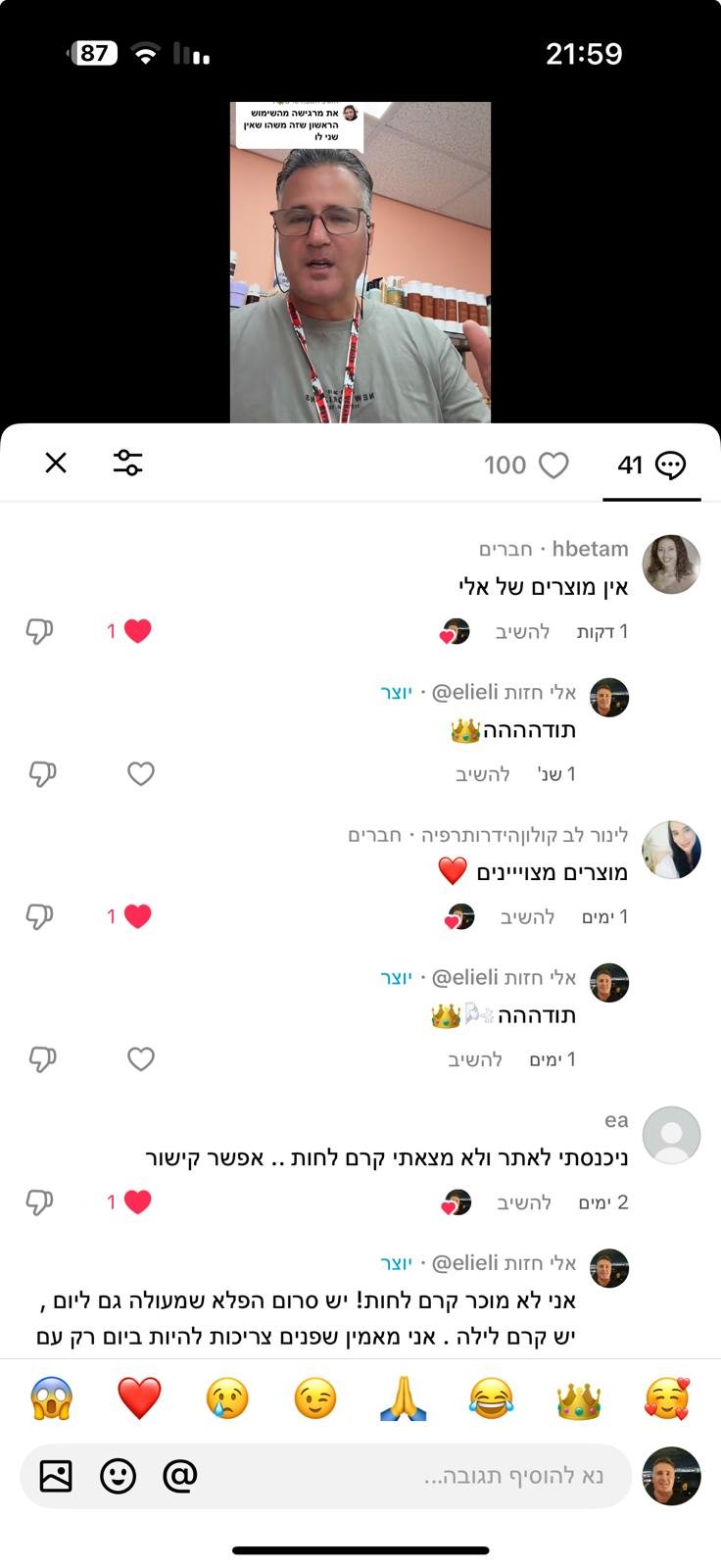
Task: Open hbetam's profile picture
Action: coord(671,564)
